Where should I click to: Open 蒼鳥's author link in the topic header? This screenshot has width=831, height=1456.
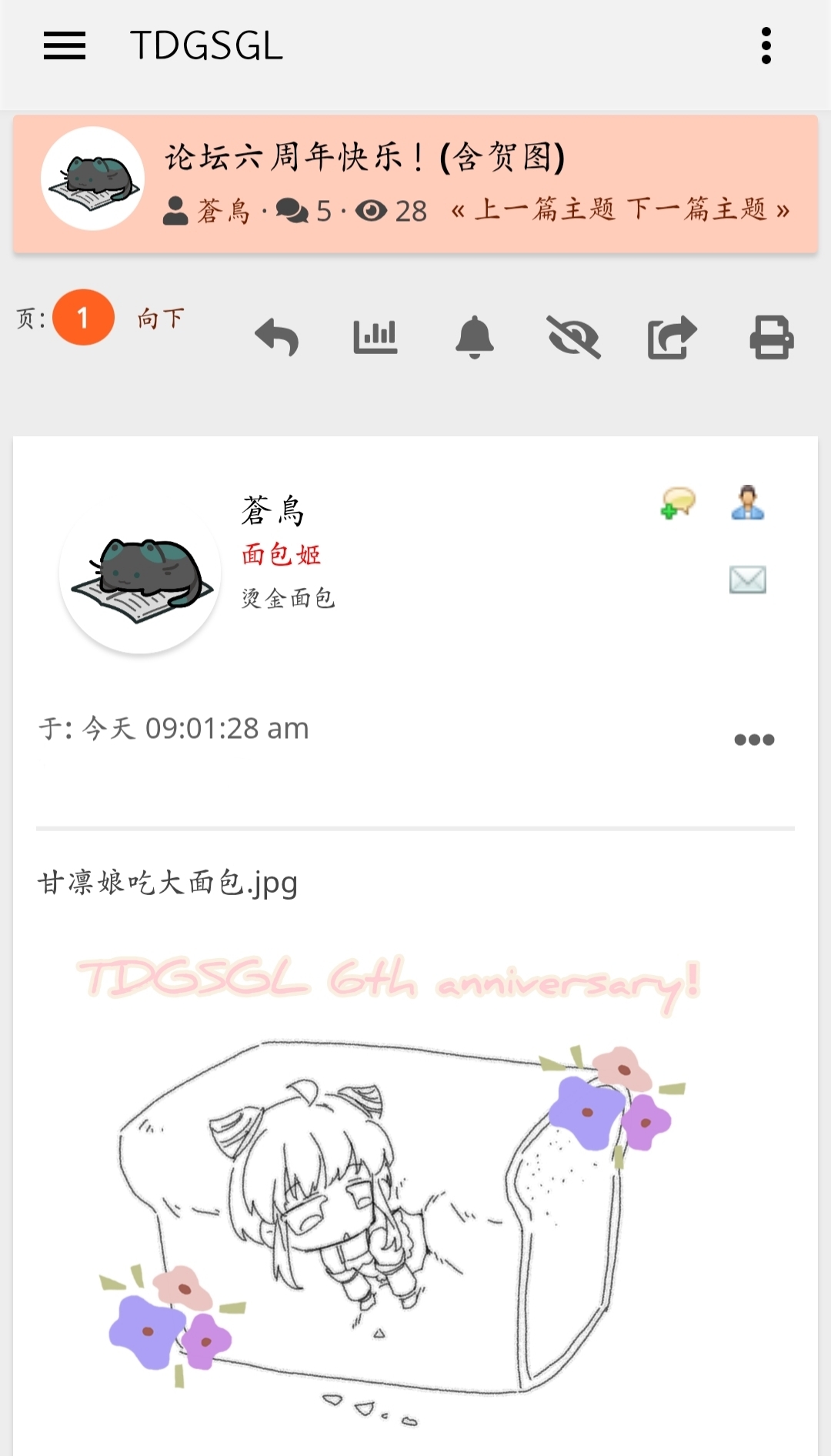pos(223,210)
